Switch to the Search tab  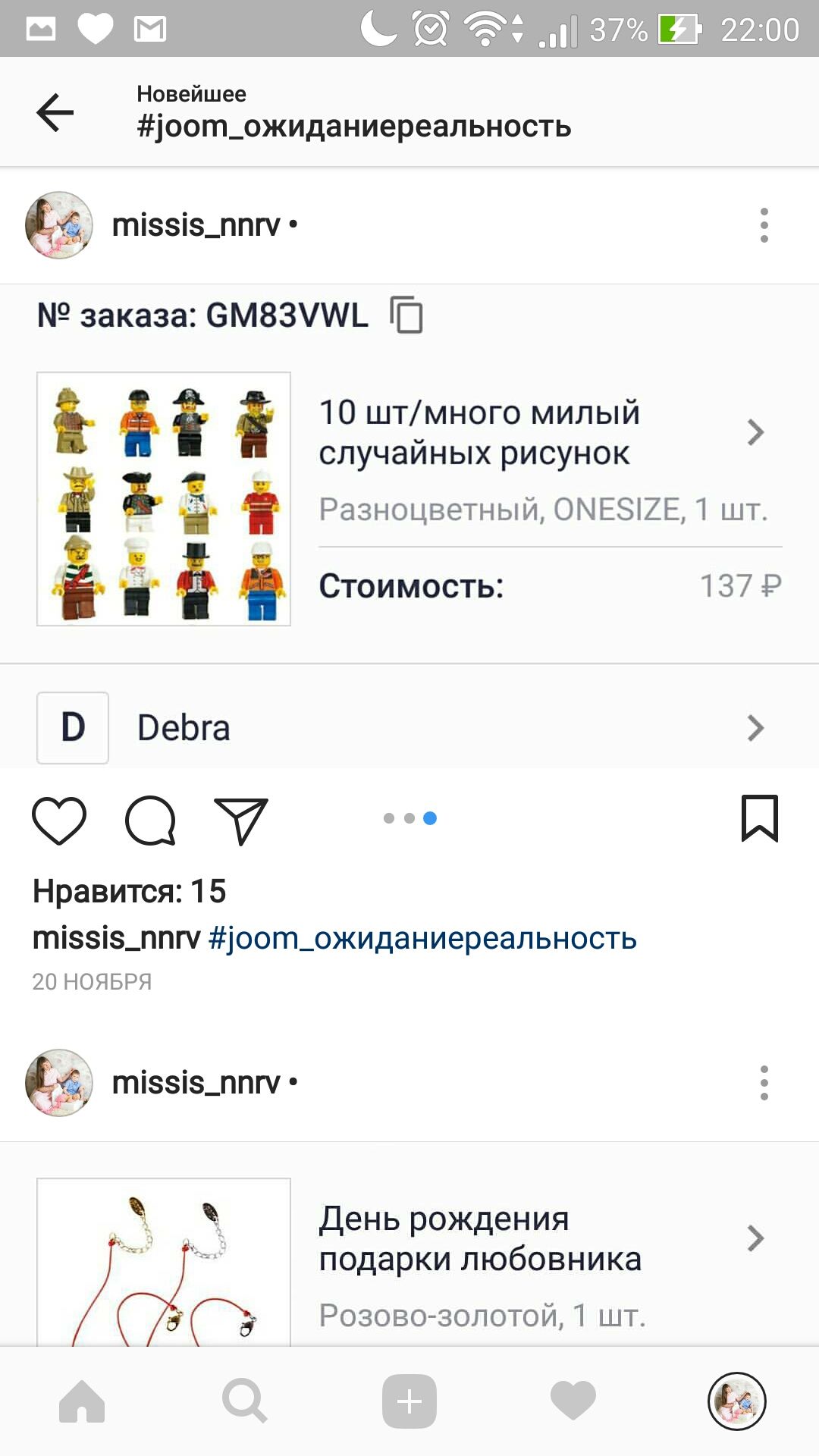tap(245, 1401)
